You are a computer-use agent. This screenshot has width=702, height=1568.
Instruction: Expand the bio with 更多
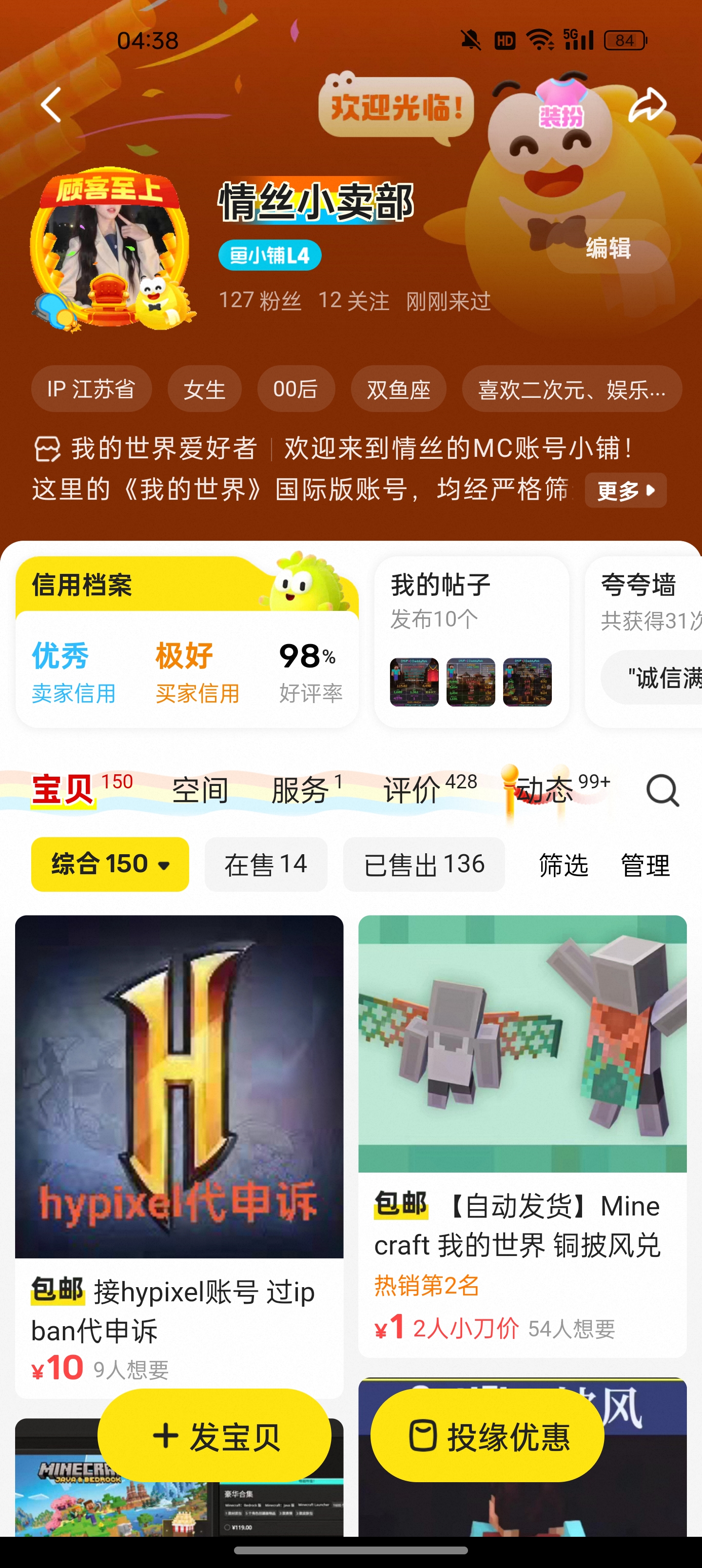[x=625, y=490]
